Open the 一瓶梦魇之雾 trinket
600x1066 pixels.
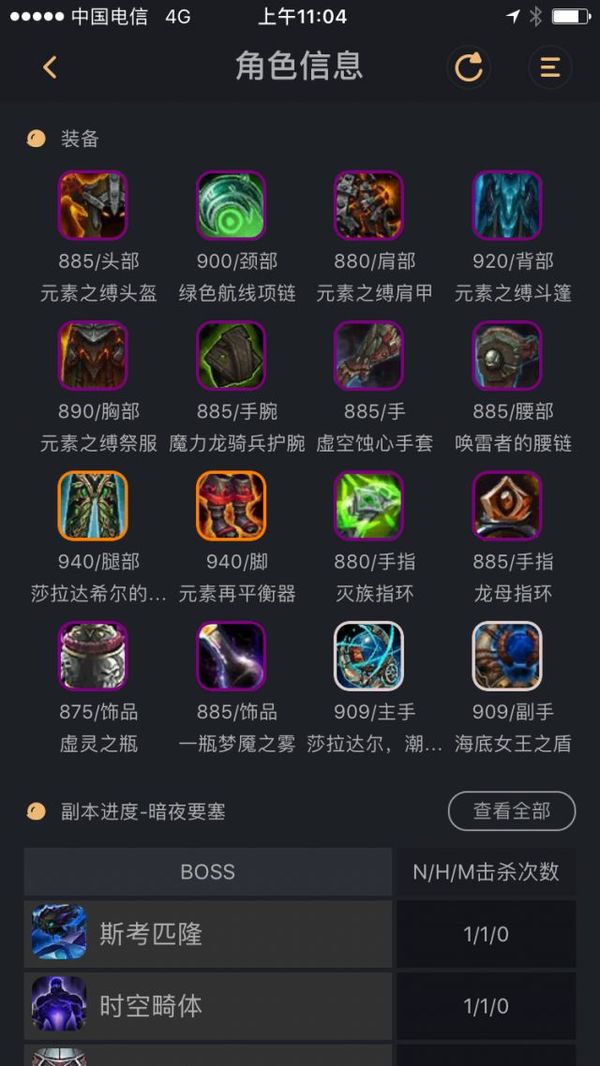click(x=231, y=656)
